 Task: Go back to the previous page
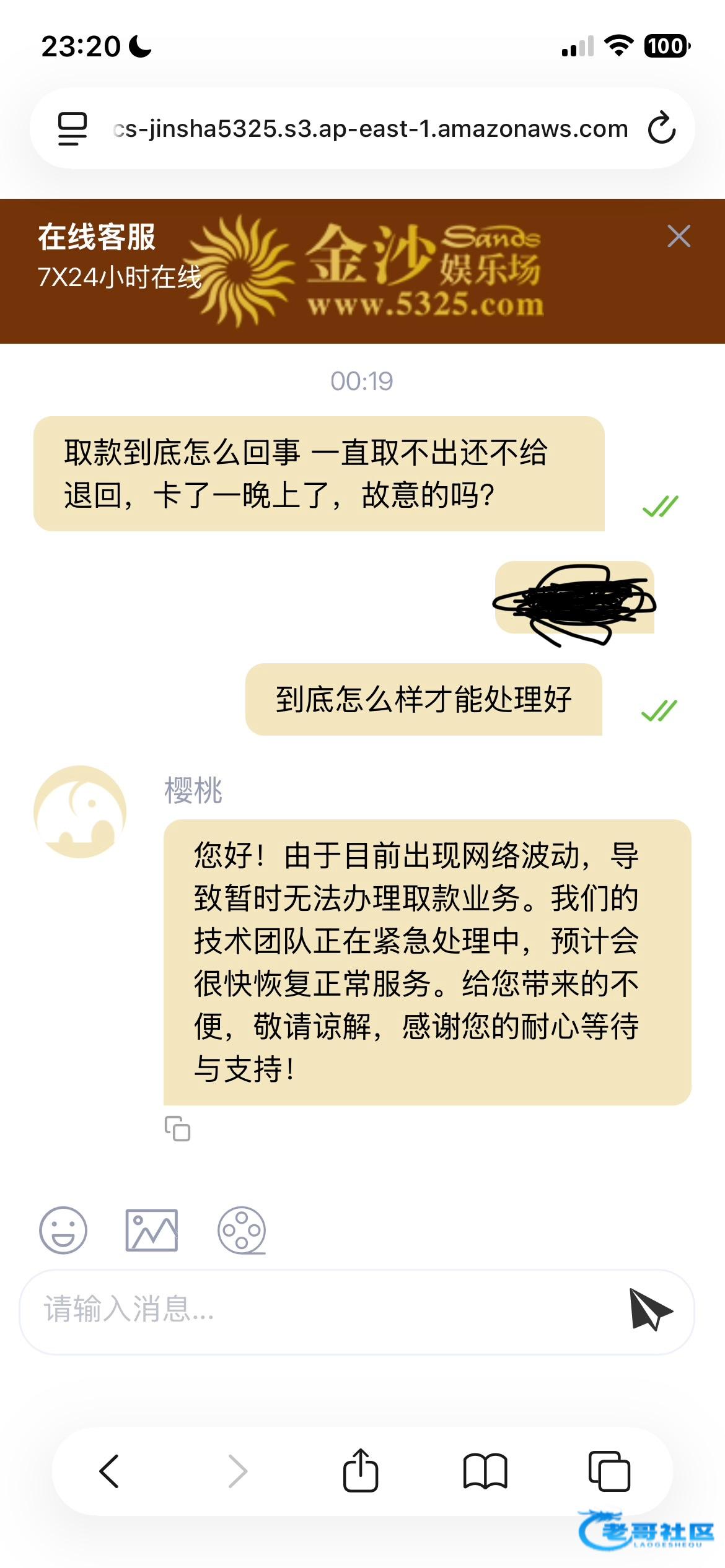click(x=110, y=1471)
